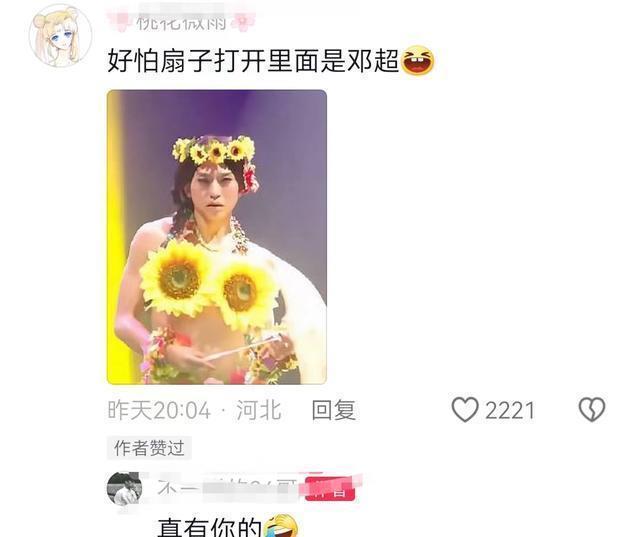The image size is (640, 537).
Task: Dislike the comment with the broken heart
Action: point(592,410)
